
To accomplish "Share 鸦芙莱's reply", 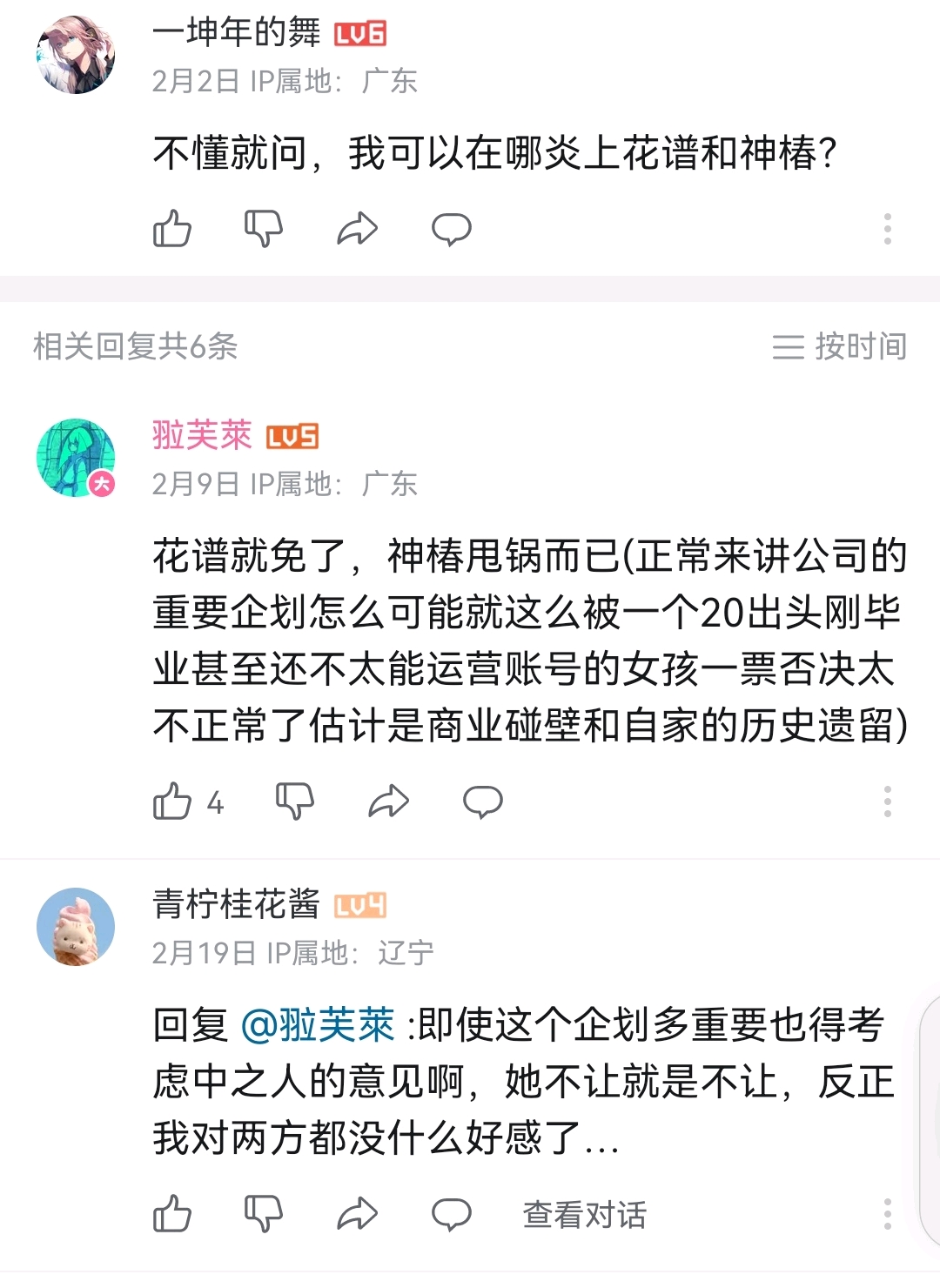I will tap(388, 802).
